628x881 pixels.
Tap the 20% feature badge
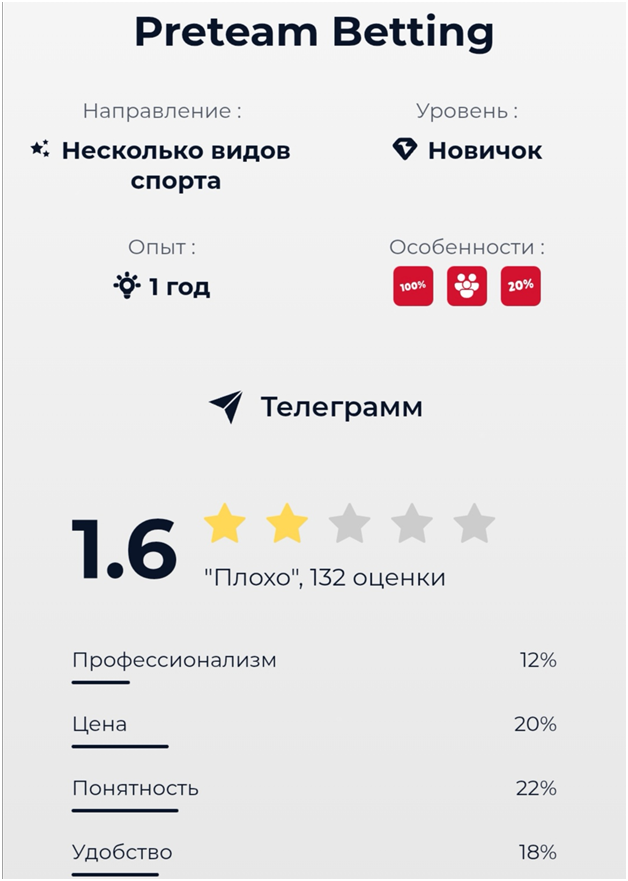click(x=520, y=286)
